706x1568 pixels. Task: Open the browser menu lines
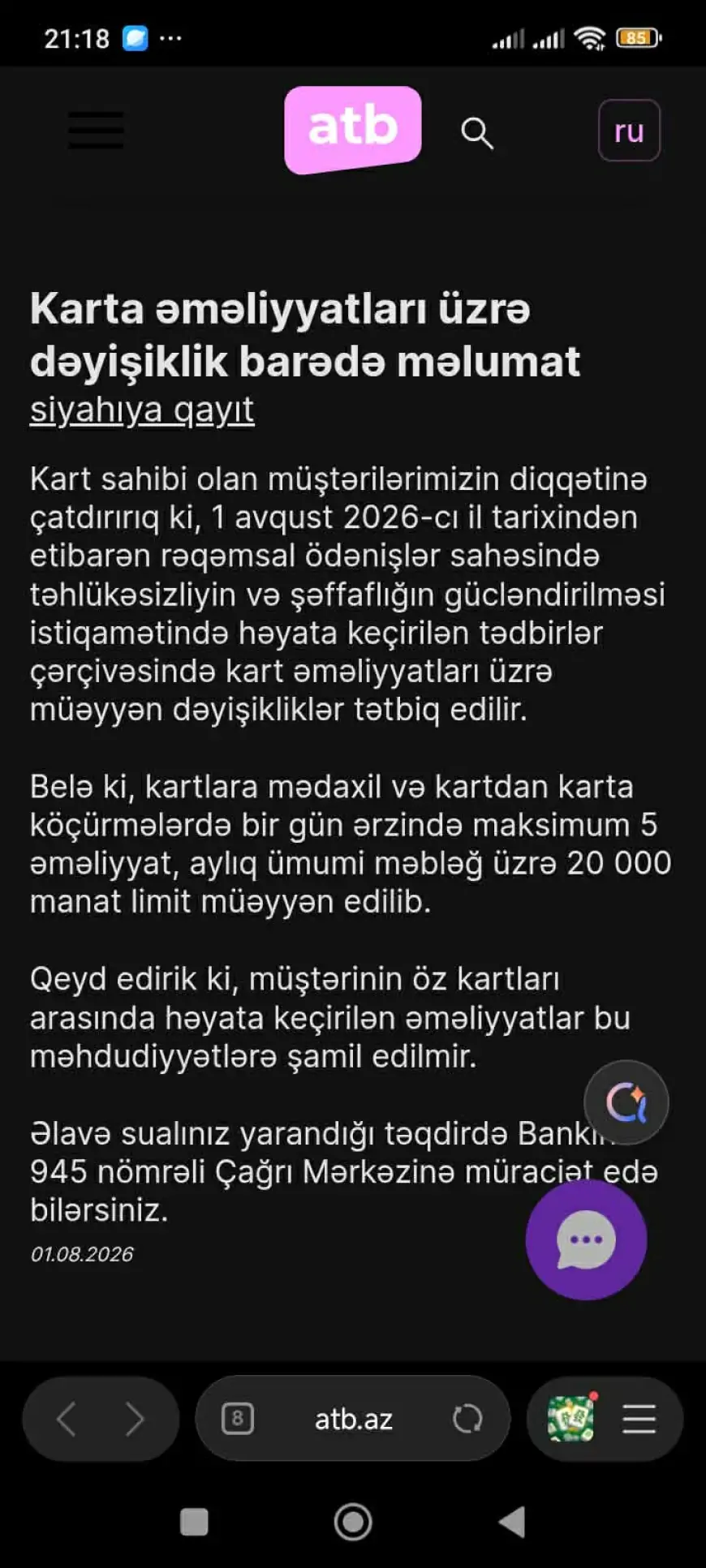tap(639, 1419)
